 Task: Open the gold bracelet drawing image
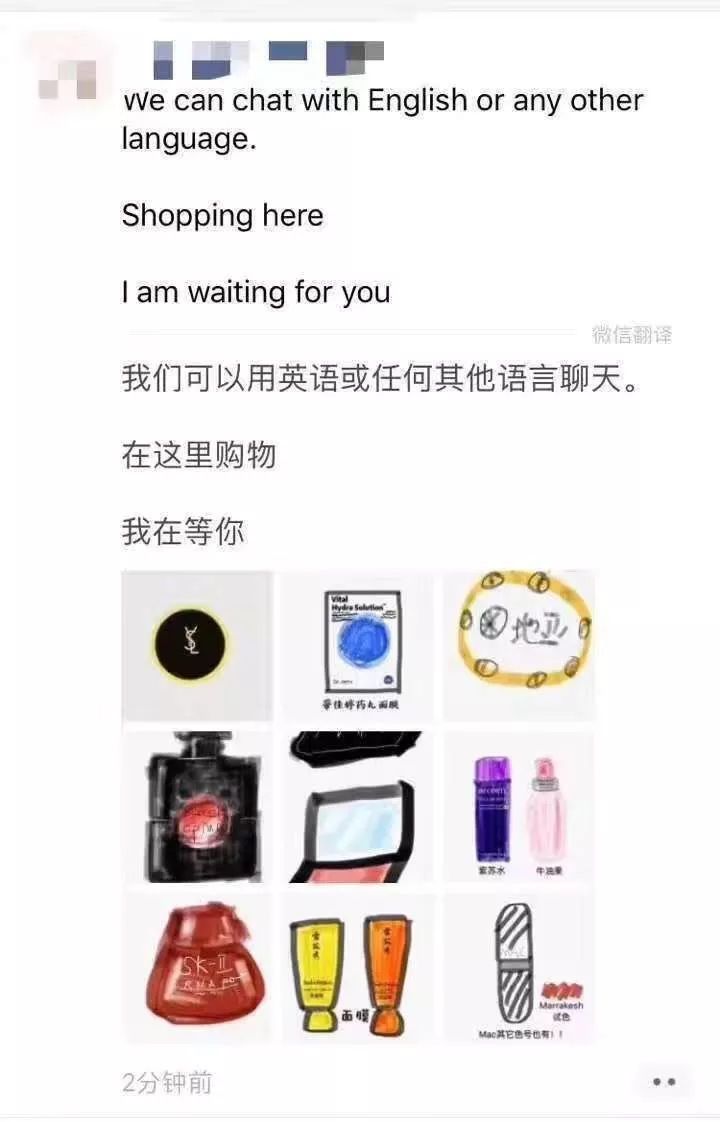coord(519,645)
